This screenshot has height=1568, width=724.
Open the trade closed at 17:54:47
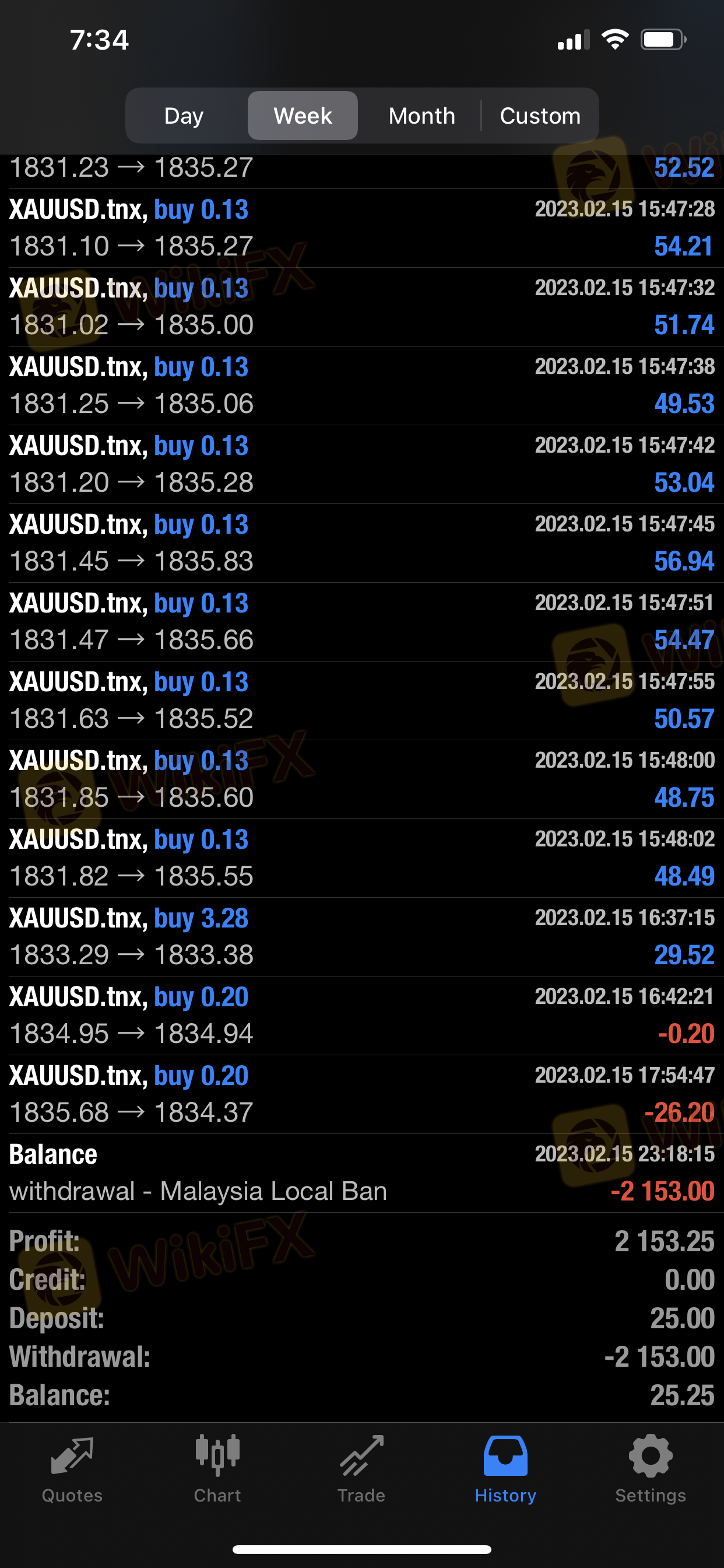pos(361,1094)
